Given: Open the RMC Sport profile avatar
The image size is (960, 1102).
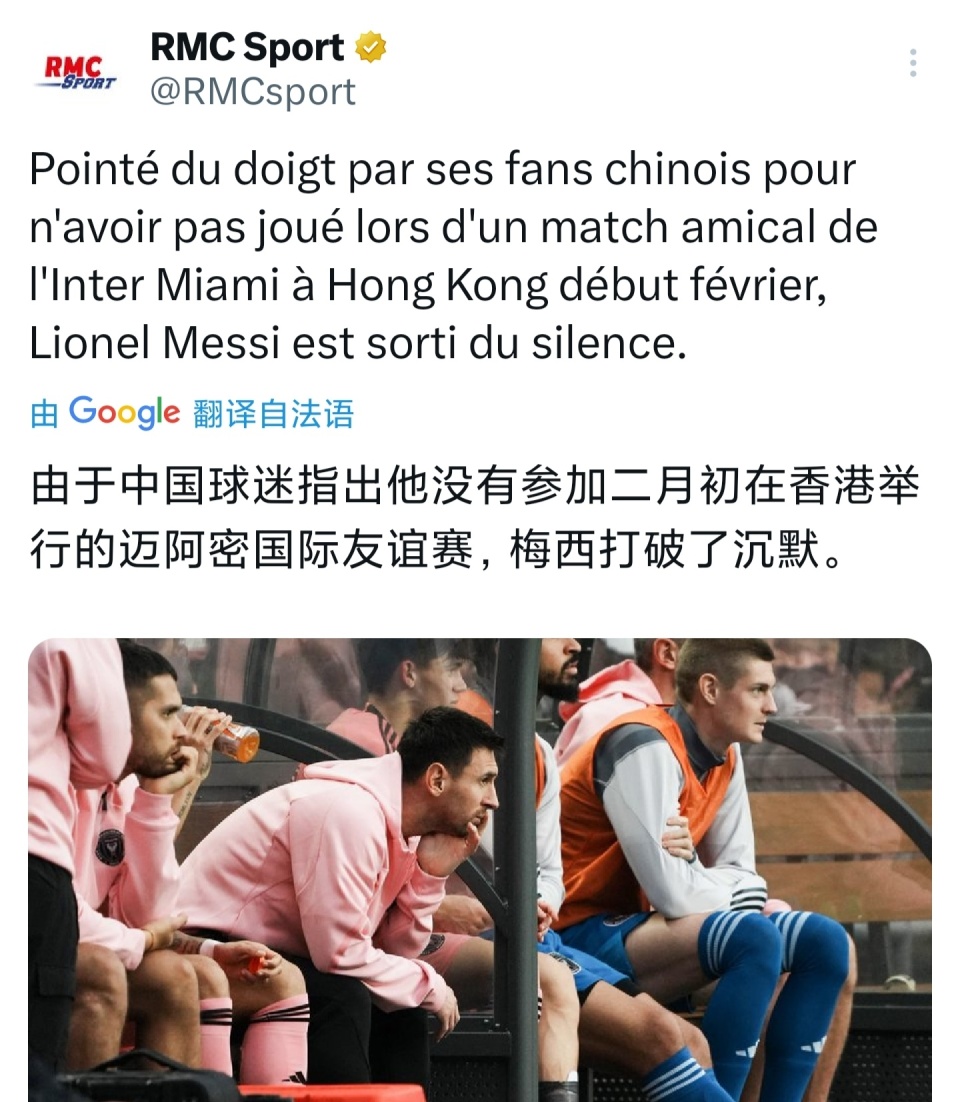Looking at the screenshot, I should pos(80,70).
